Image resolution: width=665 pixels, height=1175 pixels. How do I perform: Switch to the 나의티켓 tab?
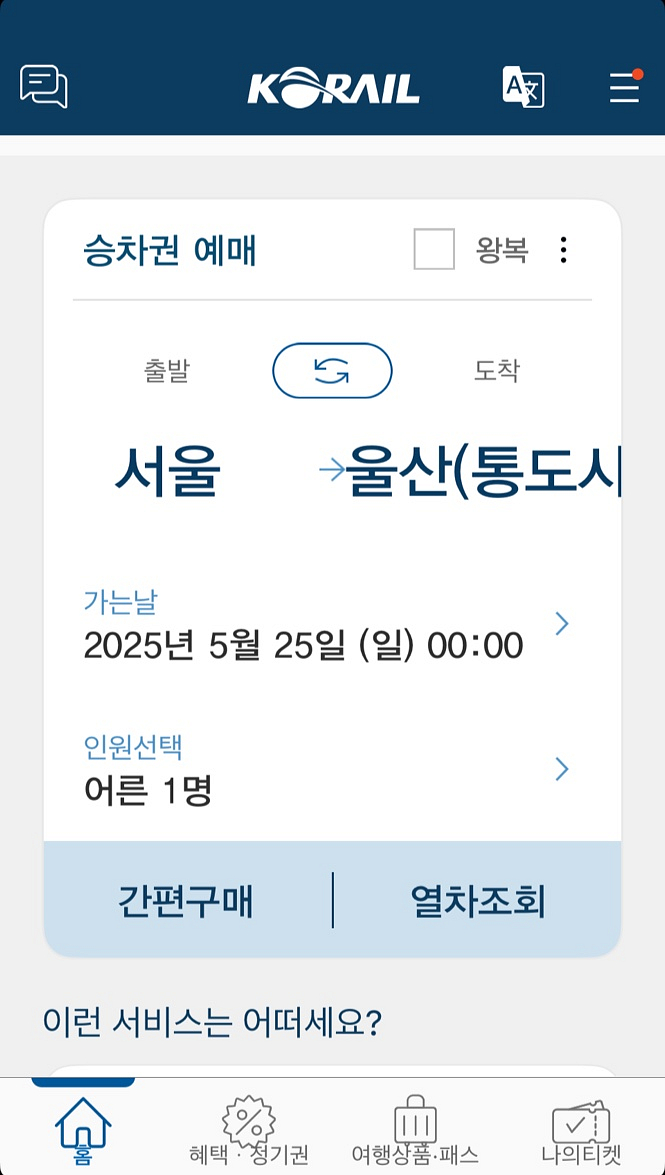(581, 1130)
